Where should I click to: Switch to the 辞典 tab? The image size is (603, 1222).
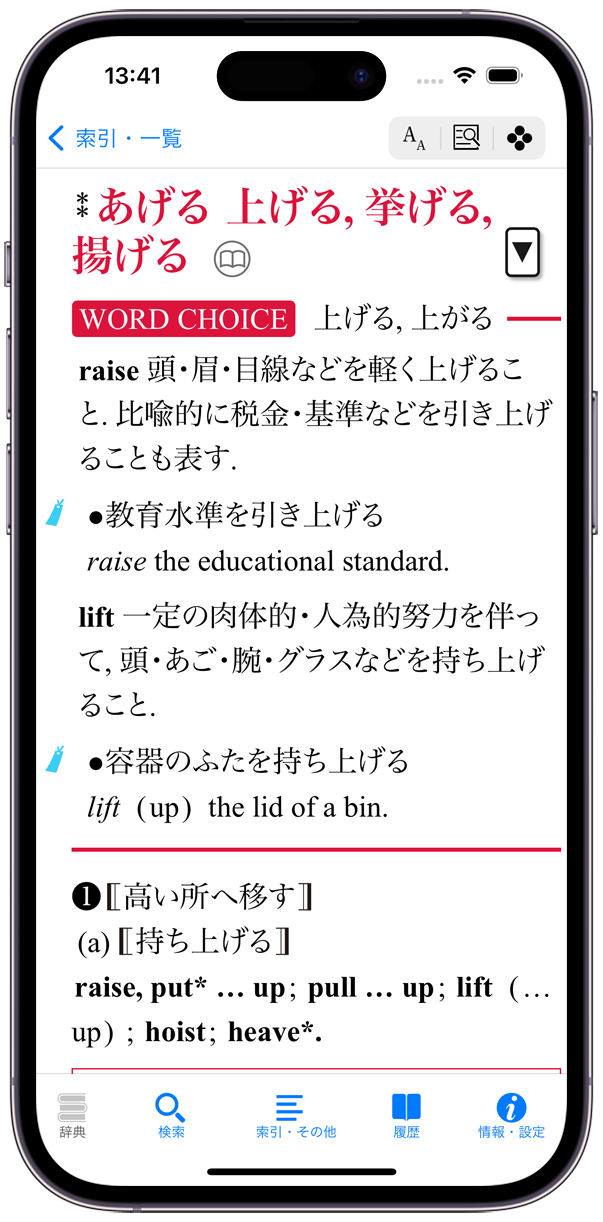pos(72,1115)
